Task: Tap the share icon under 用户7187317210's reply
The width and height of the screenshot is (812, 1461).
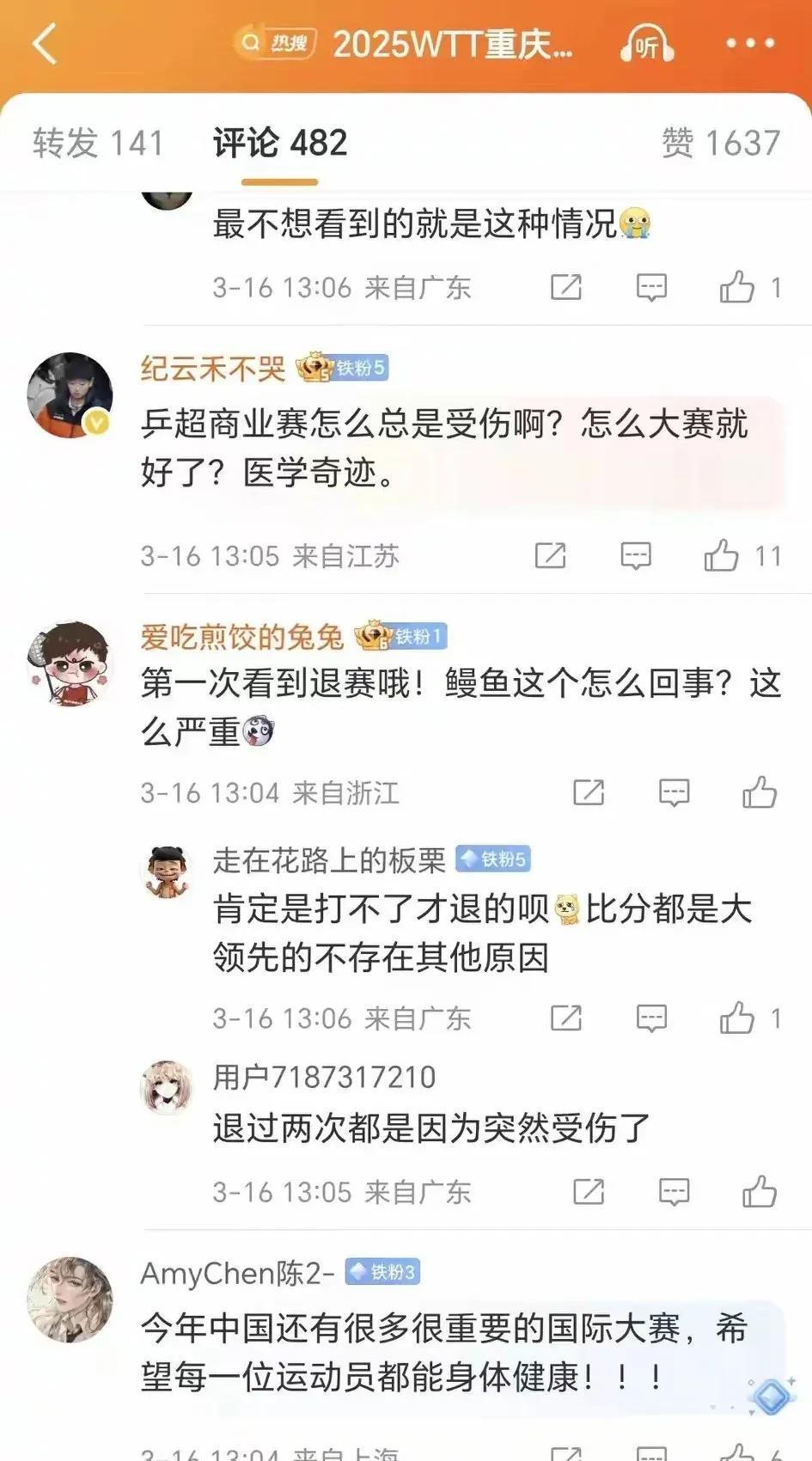Action: (x=589, y=1192)
